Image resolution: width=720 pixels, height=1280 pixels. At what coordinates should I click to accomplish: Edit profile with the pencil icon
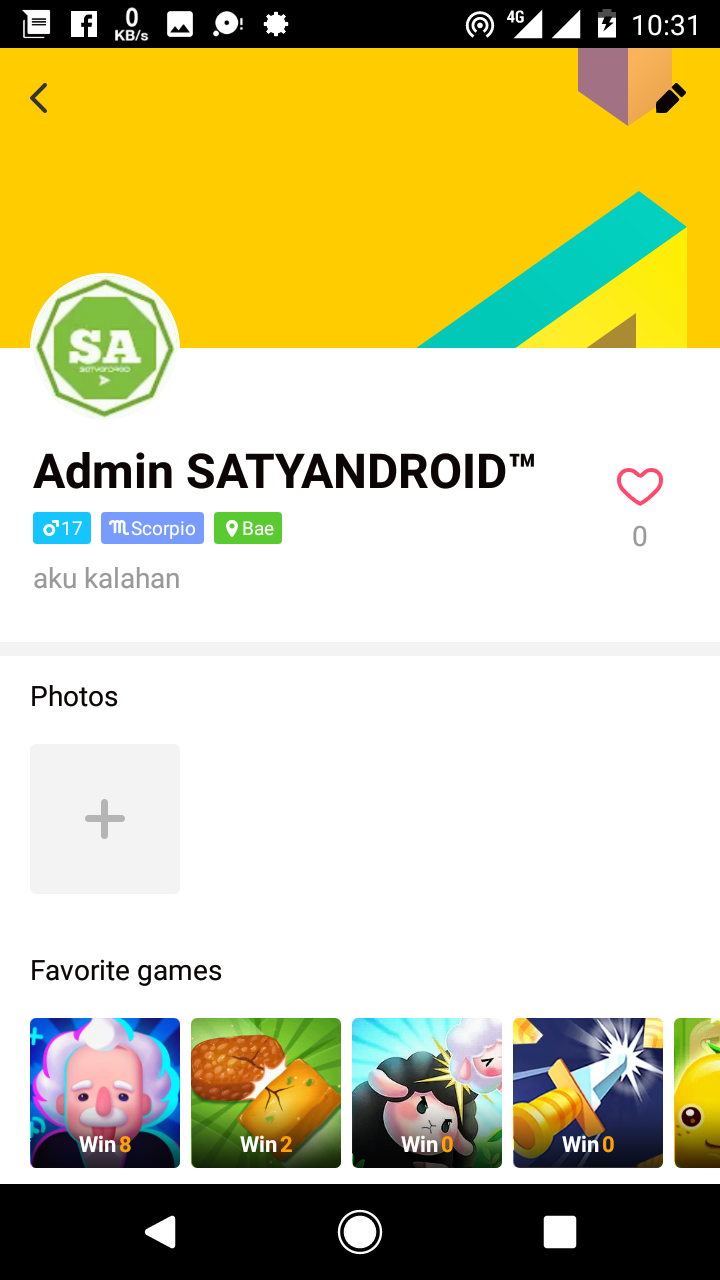pos(670,99)
